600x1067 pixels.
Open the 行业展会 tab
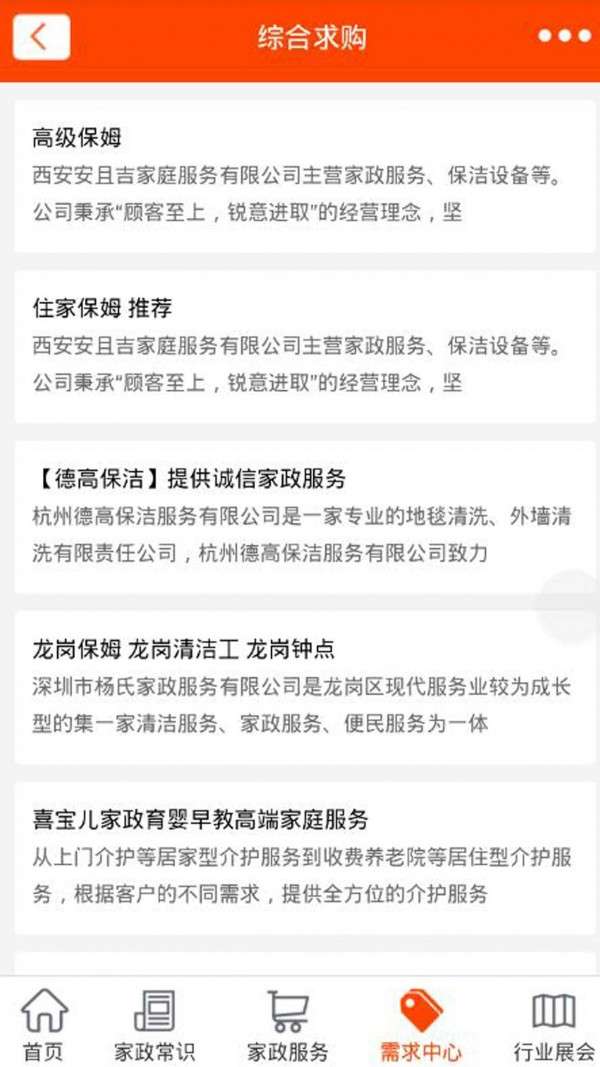pyautogui.click(x=553, y=1023)
